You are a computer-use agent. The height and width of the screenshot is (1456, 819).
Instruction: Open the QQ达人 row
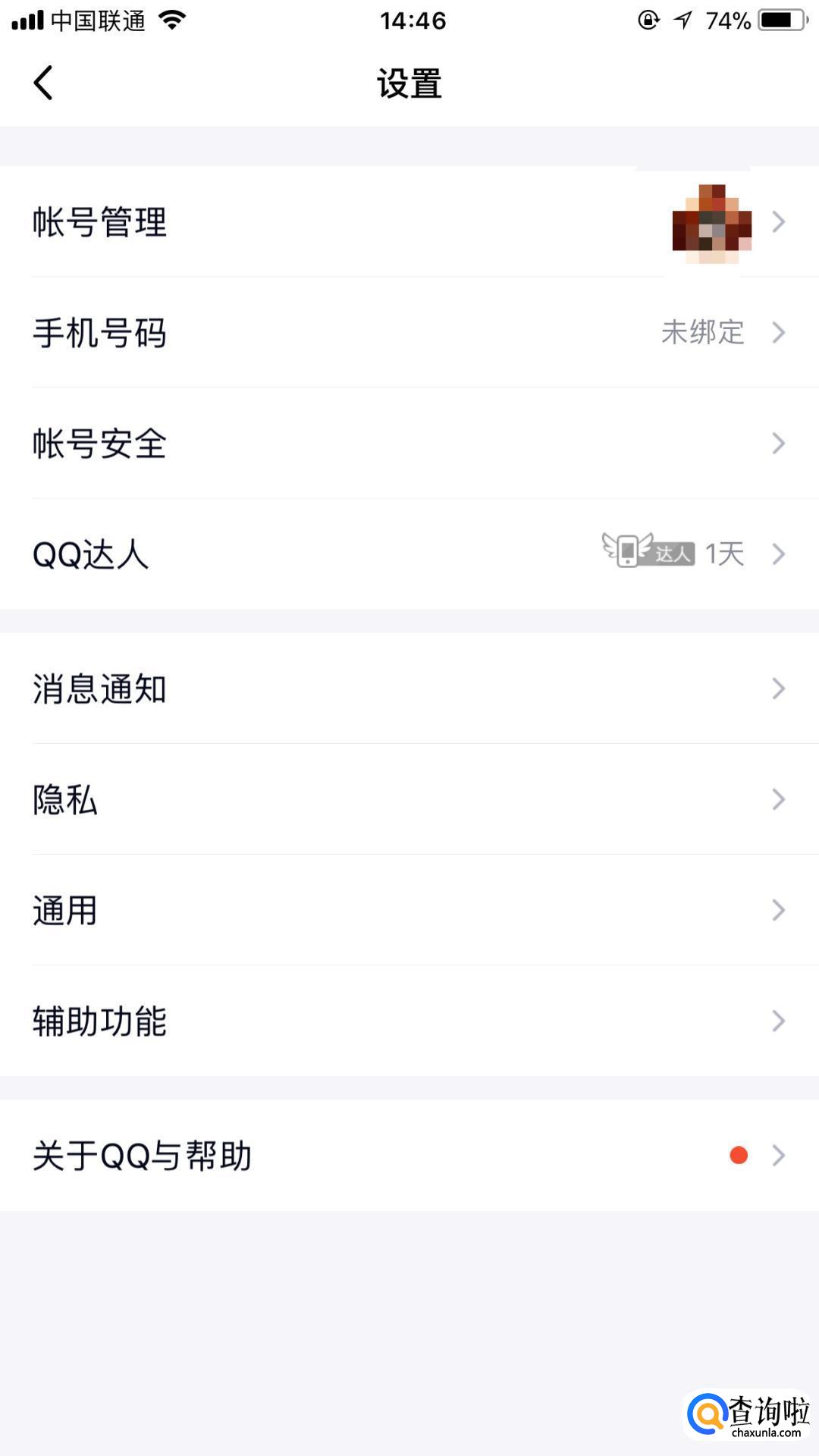click(409, 554)
